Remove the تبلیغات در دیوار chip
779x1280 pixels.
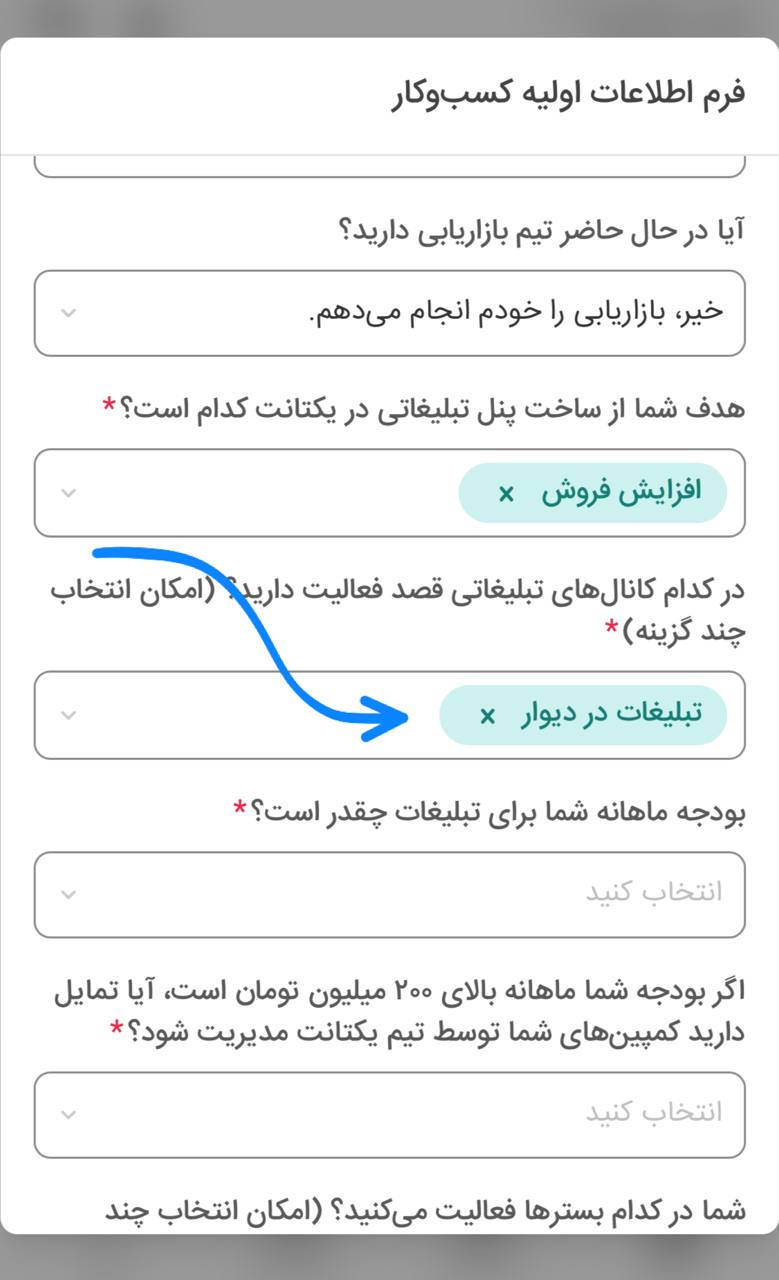(x=487, y=715)
